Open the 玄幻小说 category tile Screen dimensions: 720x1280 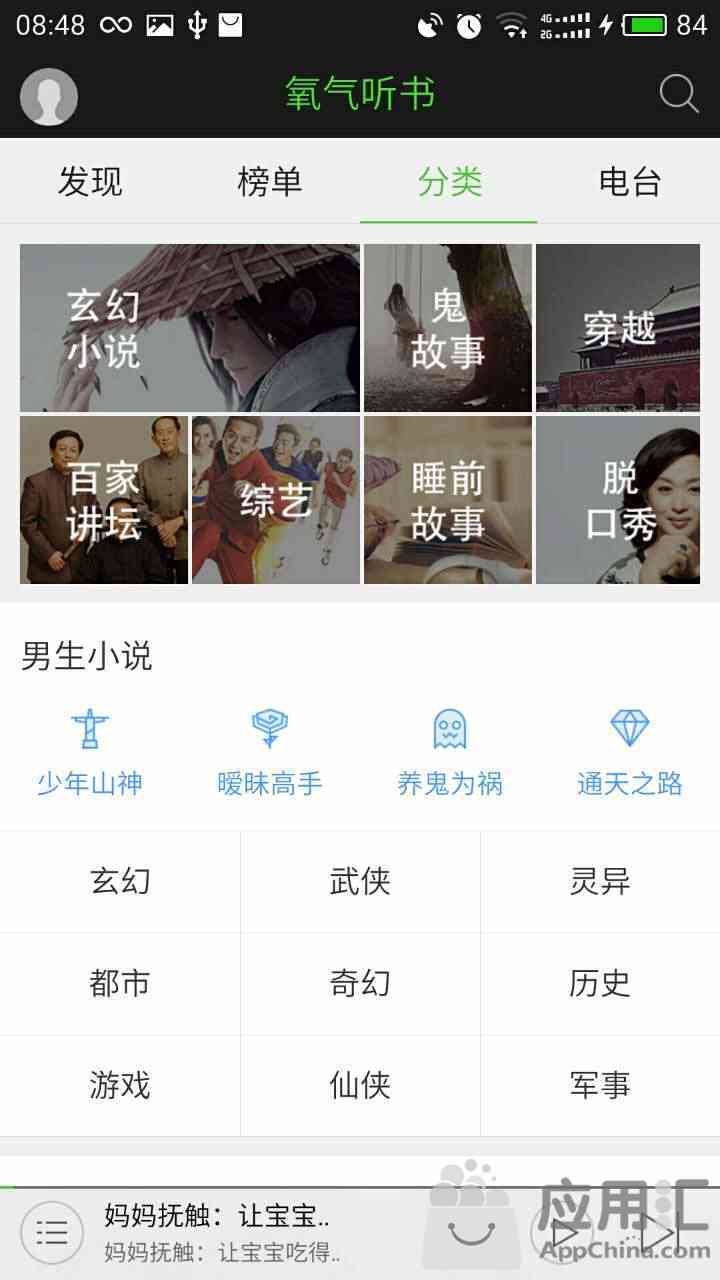[x=190, y=328]
